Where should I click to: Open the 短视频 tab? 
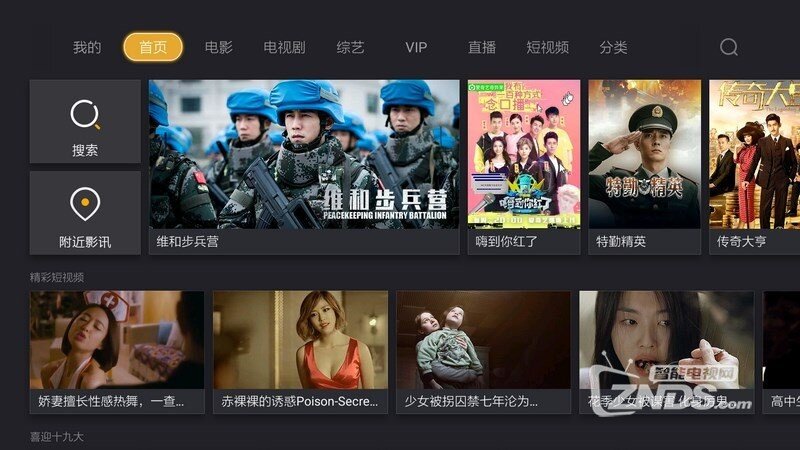tap(547, 47)
